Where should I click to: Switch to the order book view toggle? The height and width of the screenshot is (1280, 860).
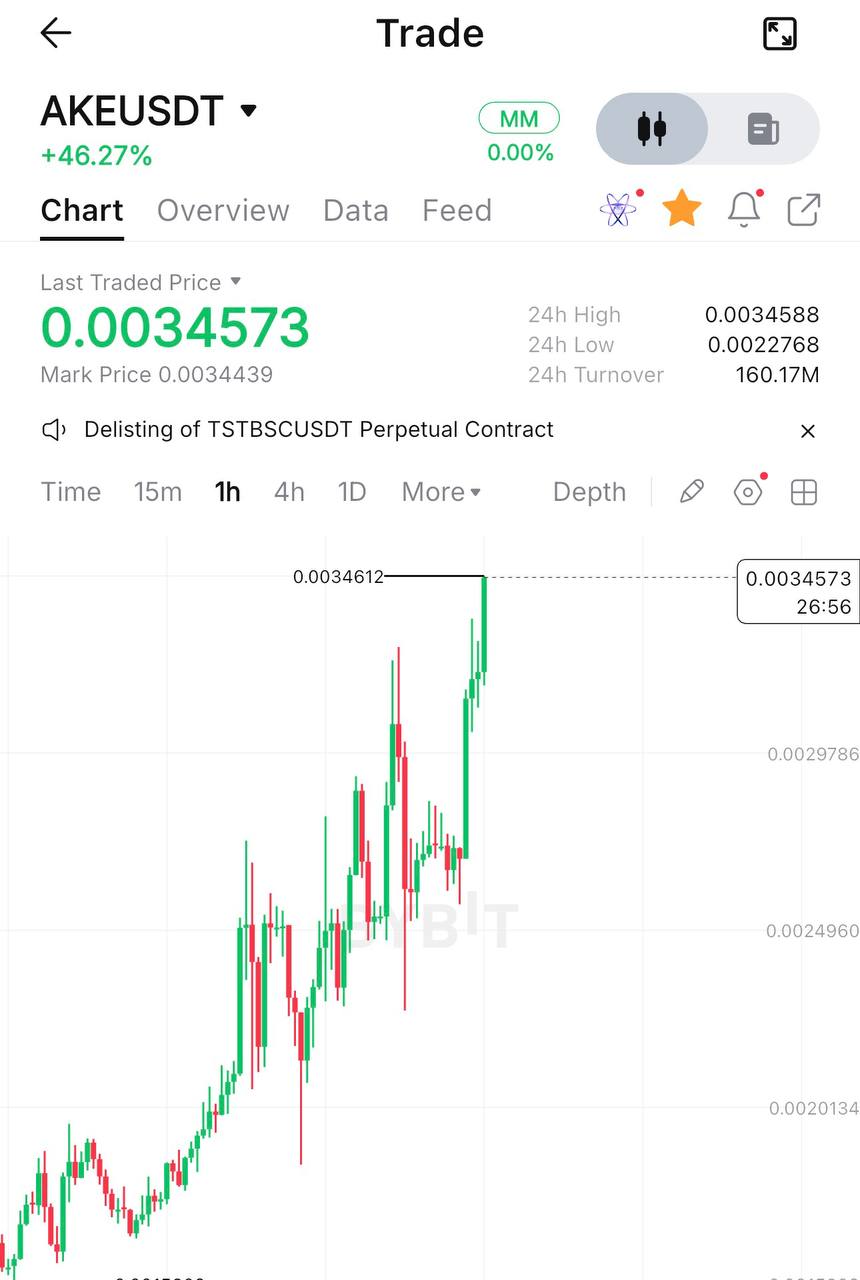764,129
